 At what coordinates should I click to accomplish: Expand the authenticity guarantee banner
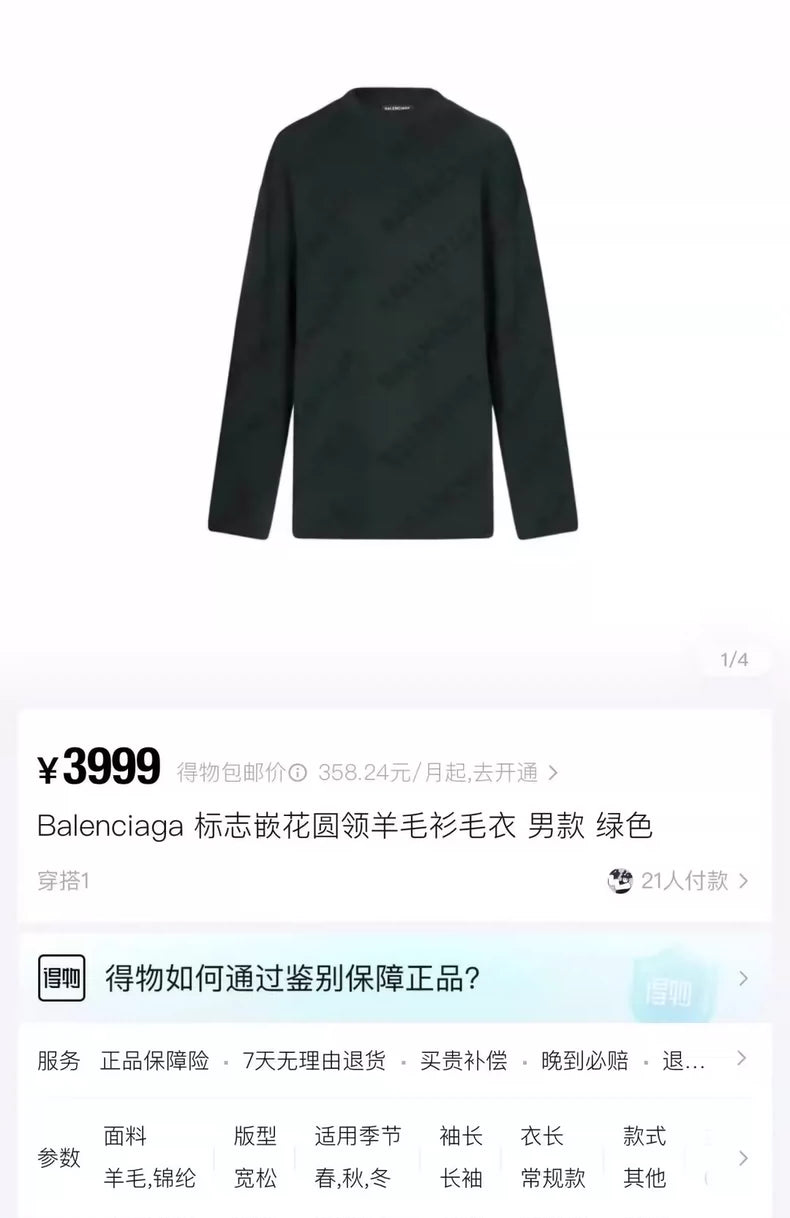[x=742, y=978]
